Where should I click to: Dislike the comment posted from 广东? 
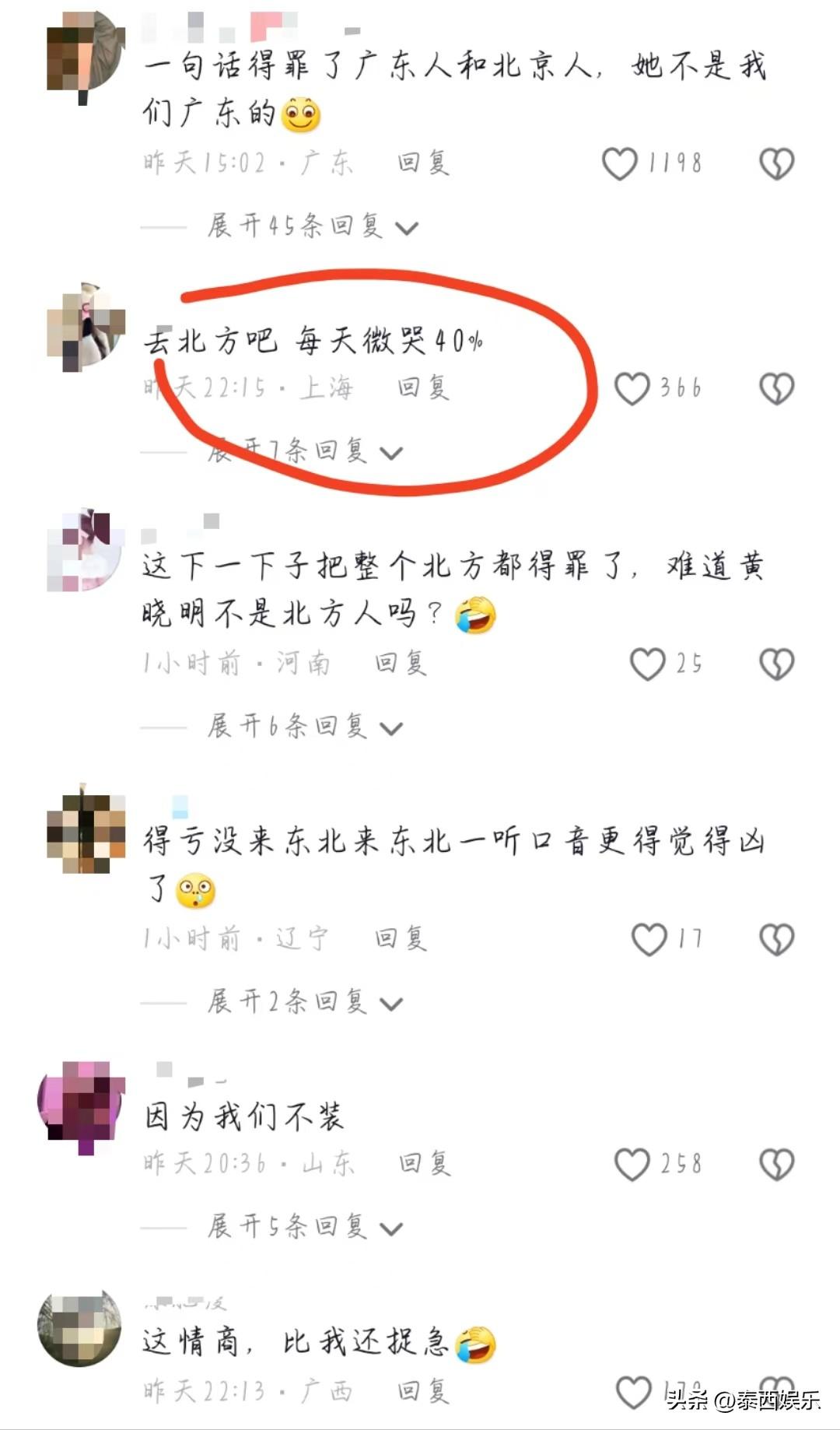pos(776,163)
